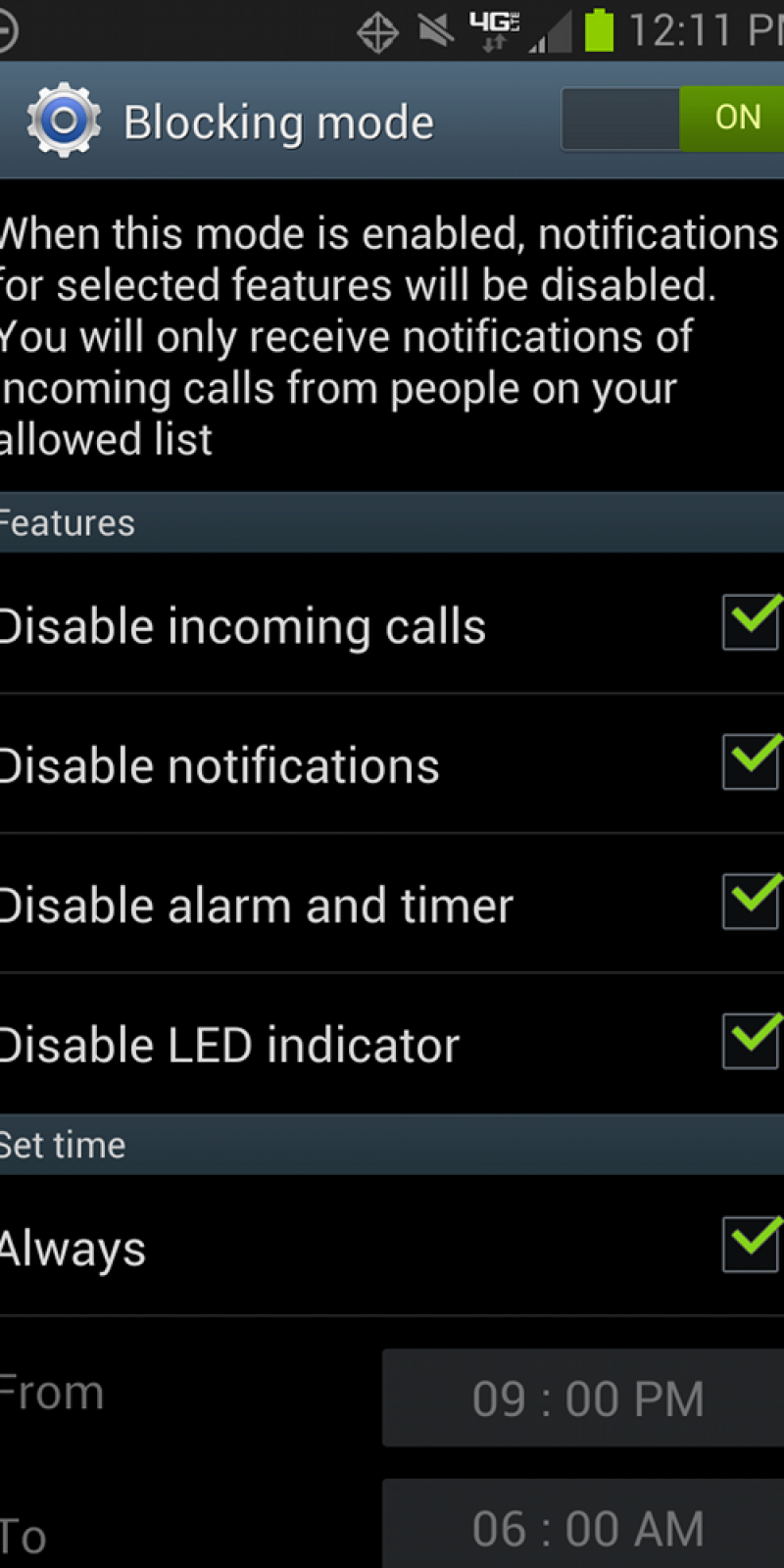Screen dimensions: 784x1568
Task: Uncheck Disable incoming calls
Action: pyautogui.click(x=751, y=621)
